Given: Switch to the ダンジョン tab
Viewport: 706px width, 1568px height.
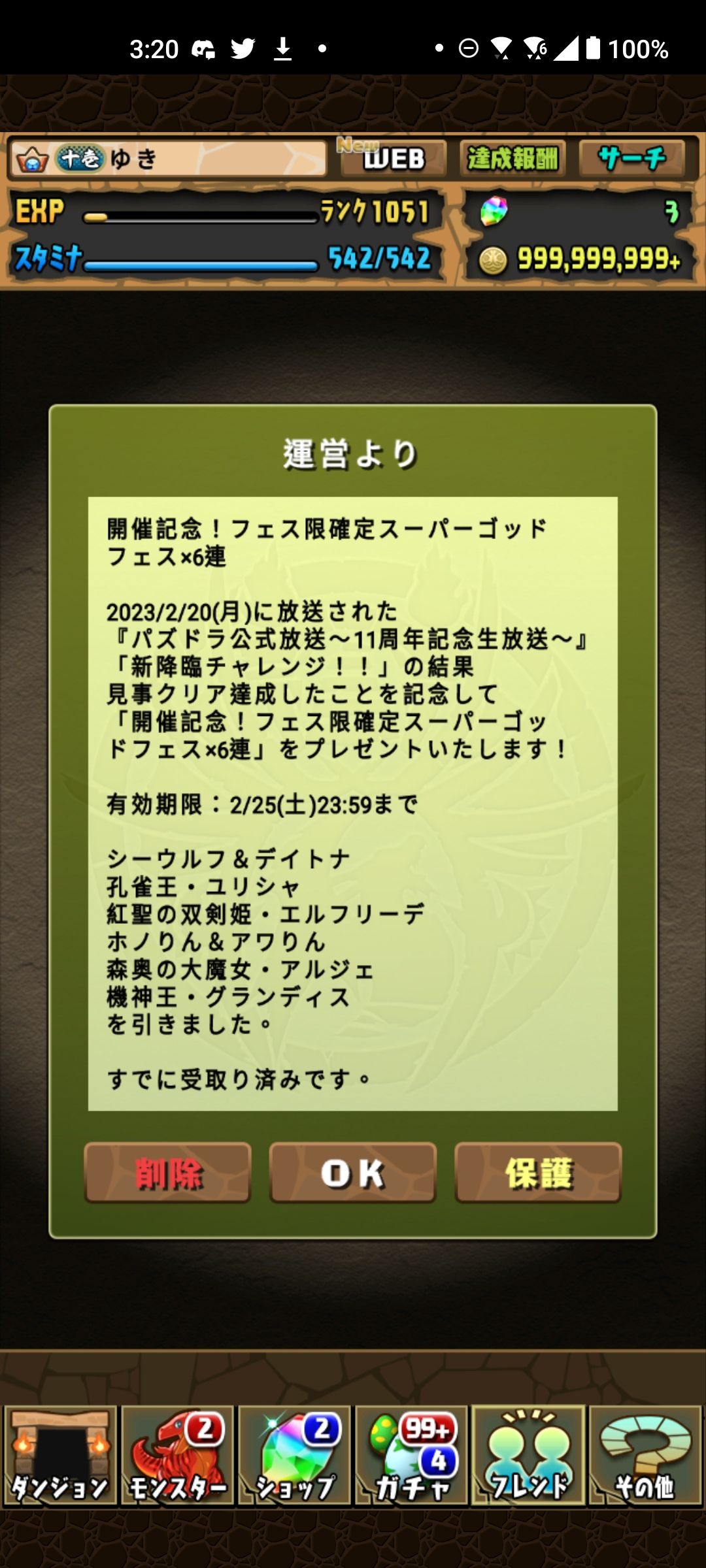Looking at the screenshot, I should click(60, 1456).
